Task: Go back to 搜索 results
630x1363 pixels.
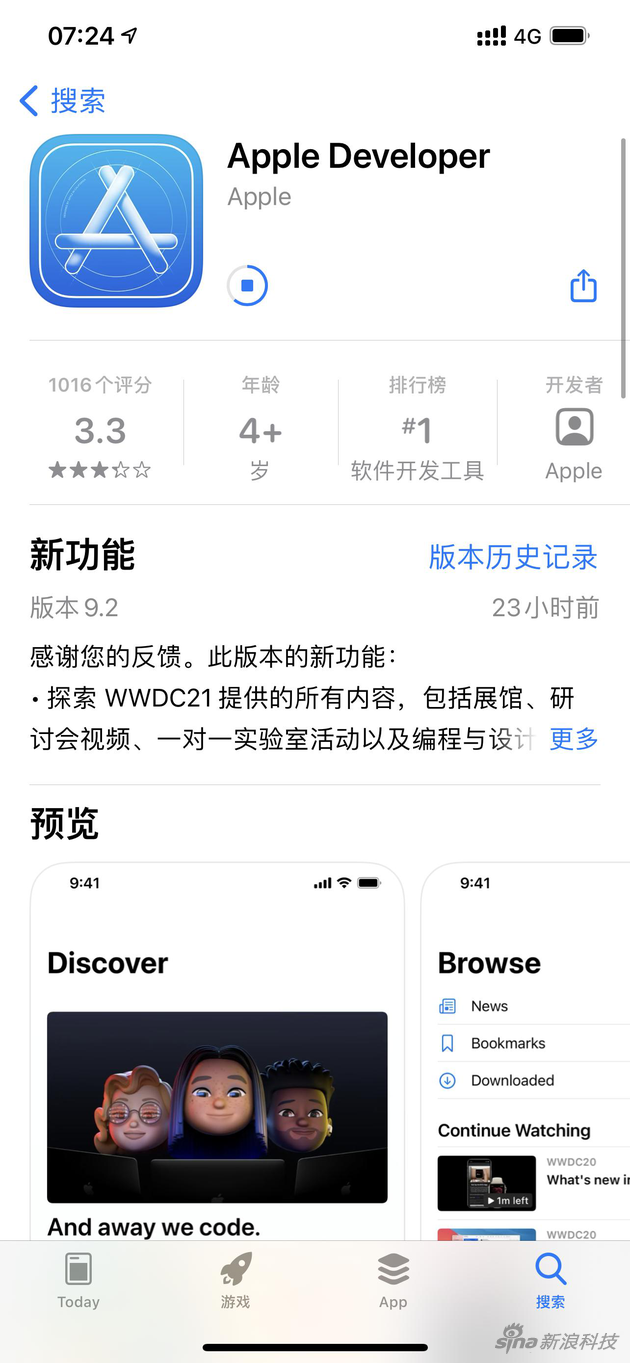Action: pos(63,101)
